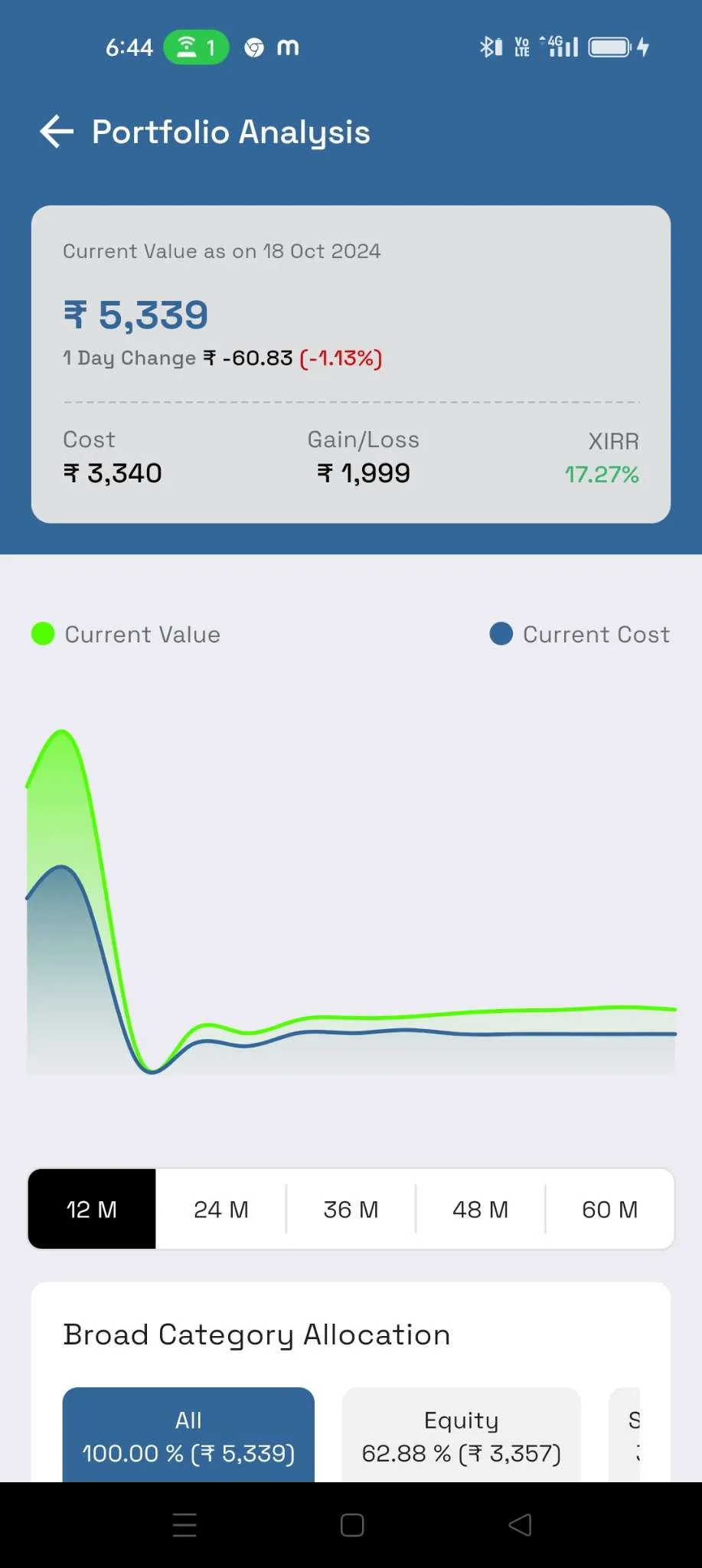702x1568 pixels.
Task: Tap the Bluetooth status icon
Action: coord(488,47)
